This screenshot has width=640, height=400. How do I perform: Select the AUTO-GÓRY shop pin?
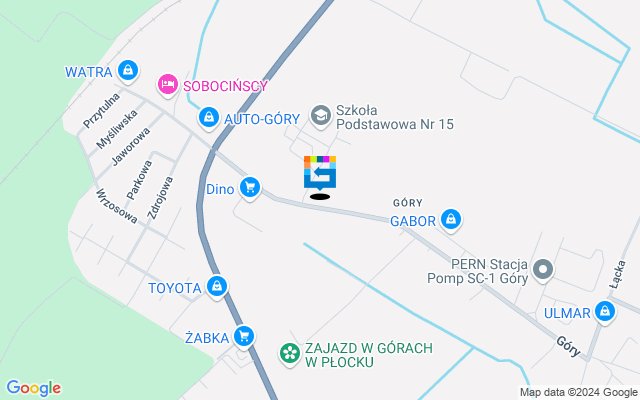[x=207, y=118]
